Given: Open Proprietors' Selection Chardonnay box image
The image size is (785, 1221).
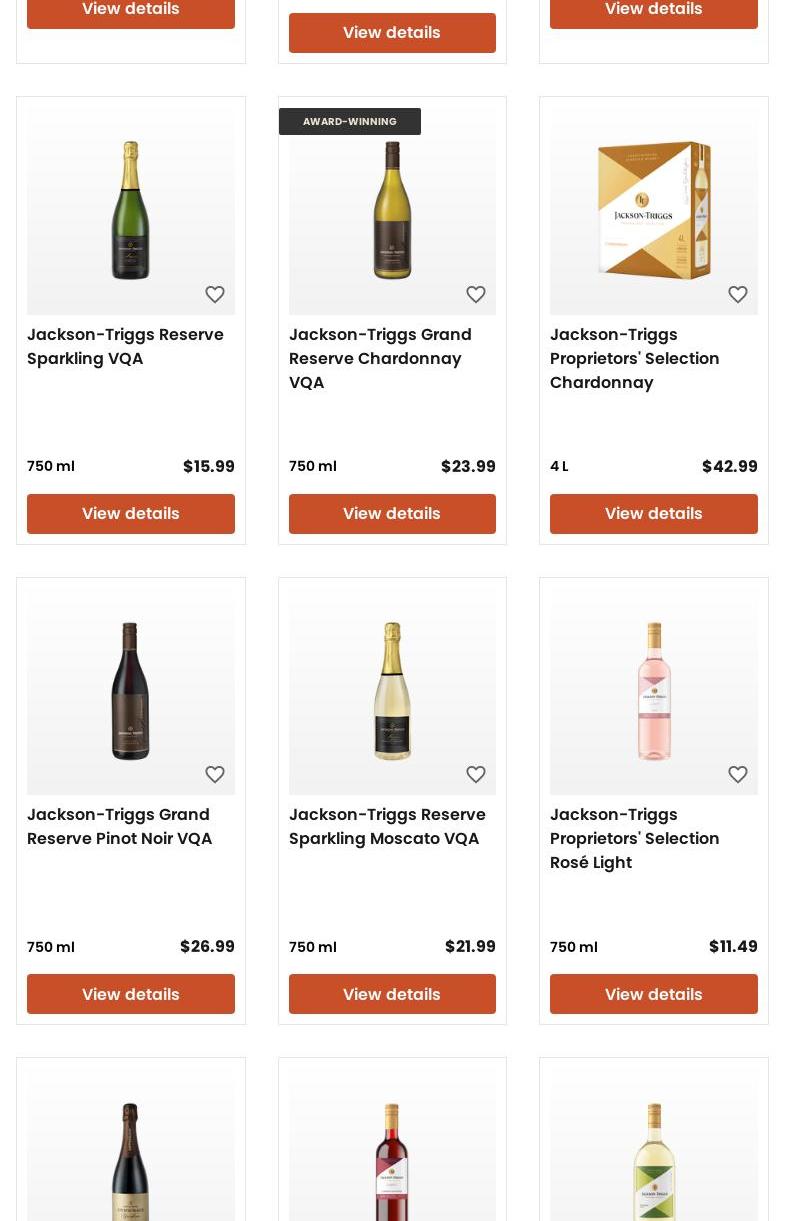Looking at the screenshot, I should point(654,210).
